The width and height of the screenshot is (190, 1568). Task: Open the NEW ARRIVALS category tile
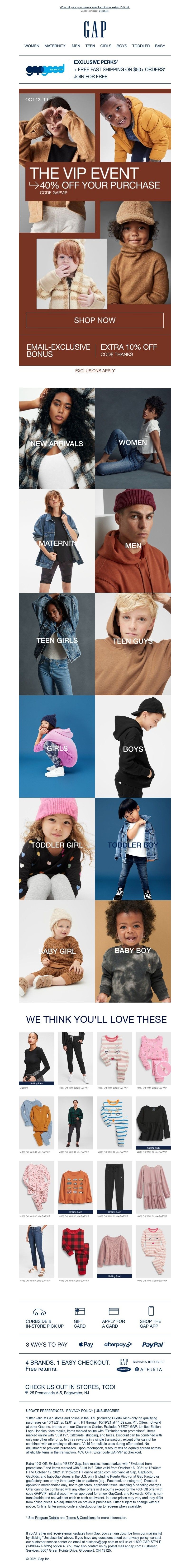coord(57,439)
